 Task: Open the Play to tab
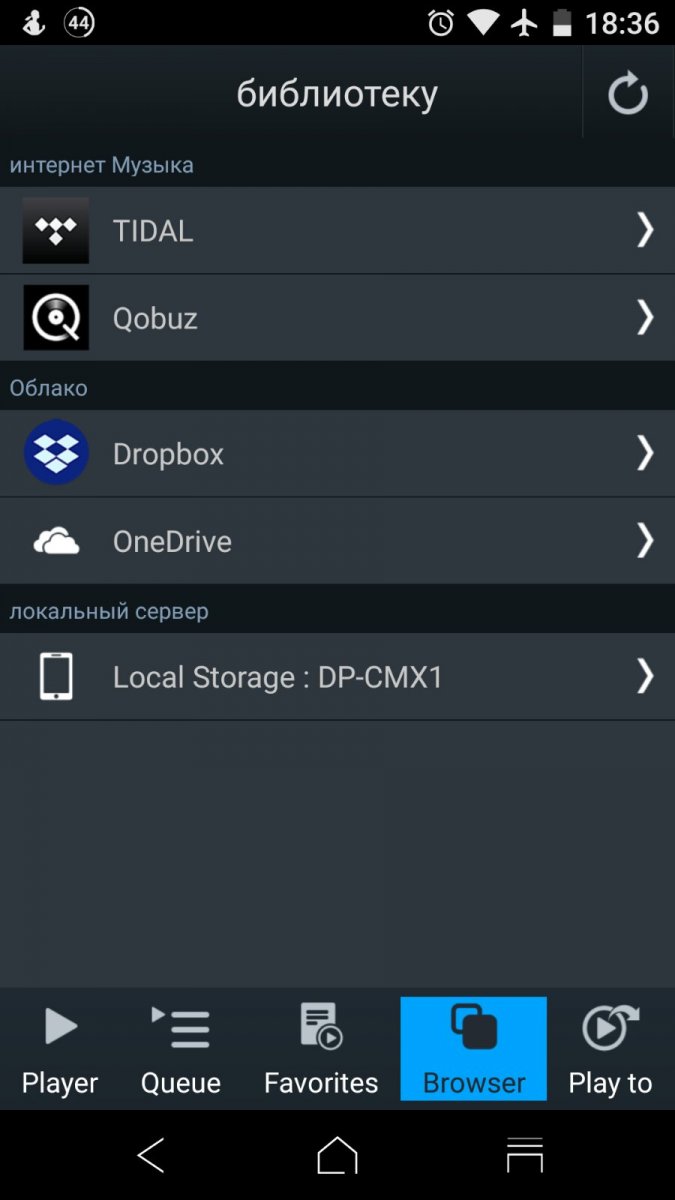pyautogui.click(x=610, y=1049)
